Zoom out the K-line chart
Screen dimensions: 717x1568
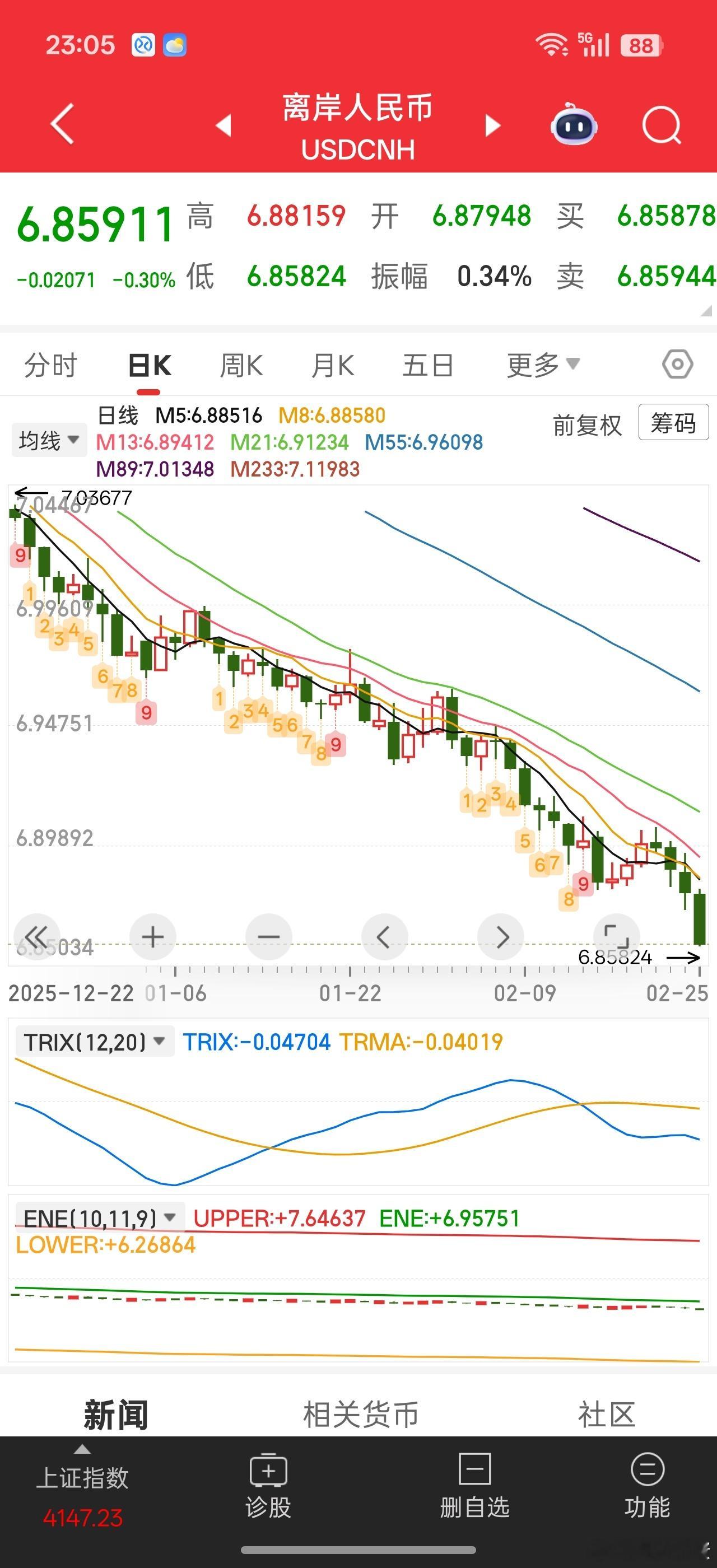pos(268,937)
